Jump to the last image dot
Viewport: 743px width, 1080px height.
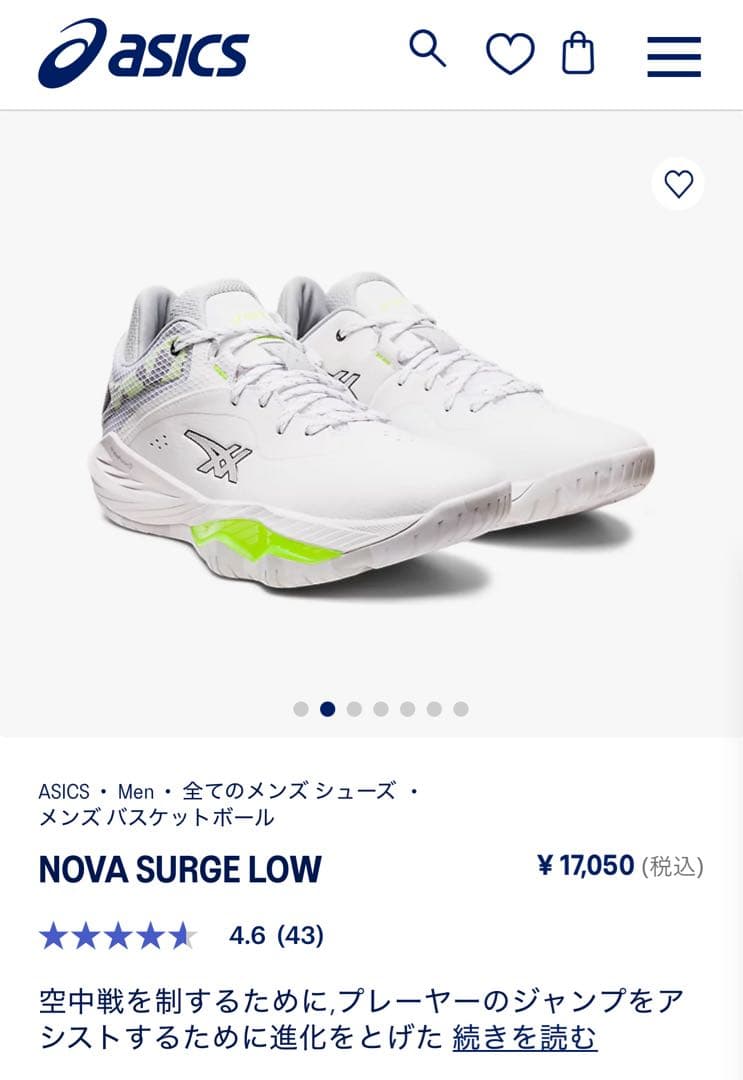tap(461, 709)
